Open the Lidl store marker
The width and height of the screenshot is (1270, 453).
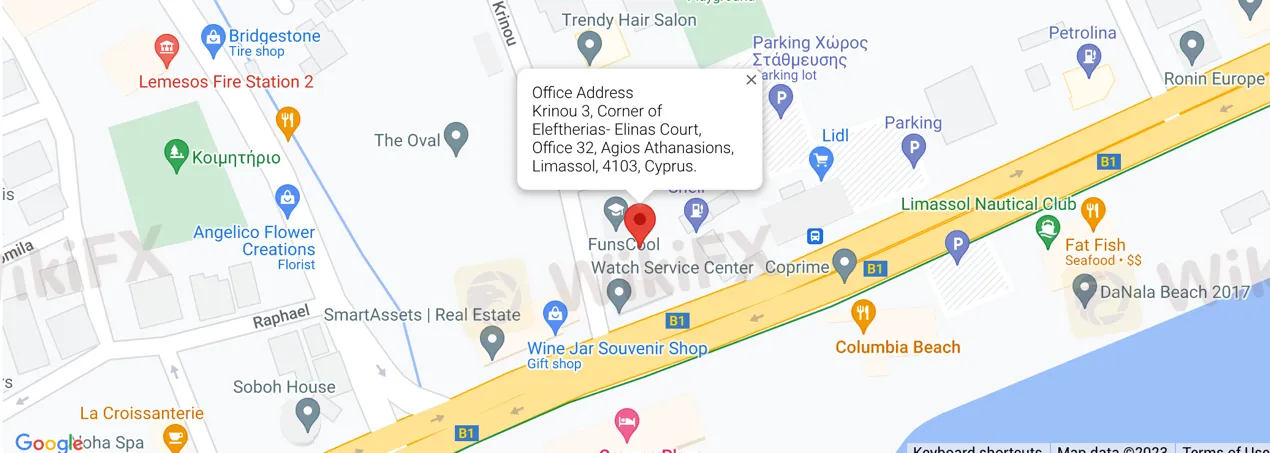pos(821,161)
